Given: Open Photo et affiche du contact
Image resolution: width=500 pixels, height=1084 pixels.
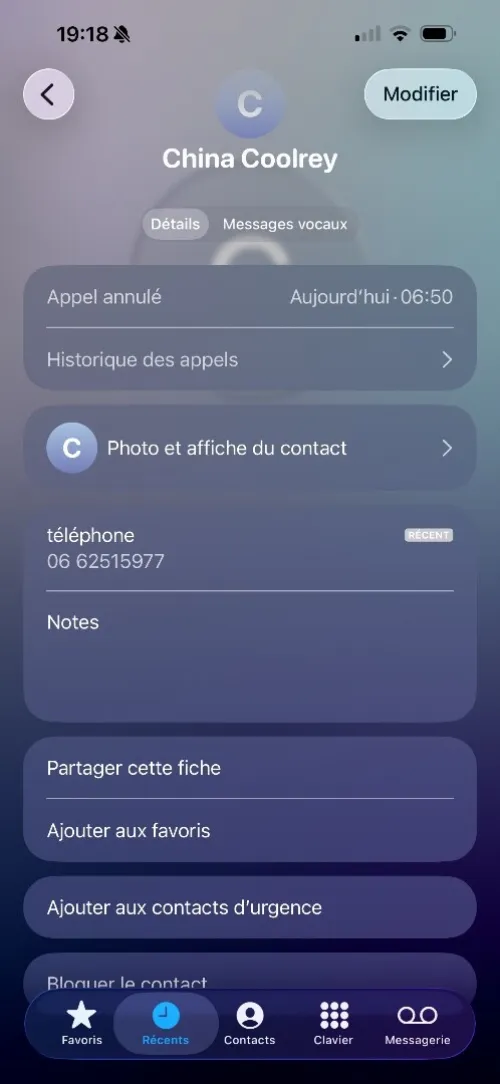Looking at the screenshot, I should (x=250, y=448).
